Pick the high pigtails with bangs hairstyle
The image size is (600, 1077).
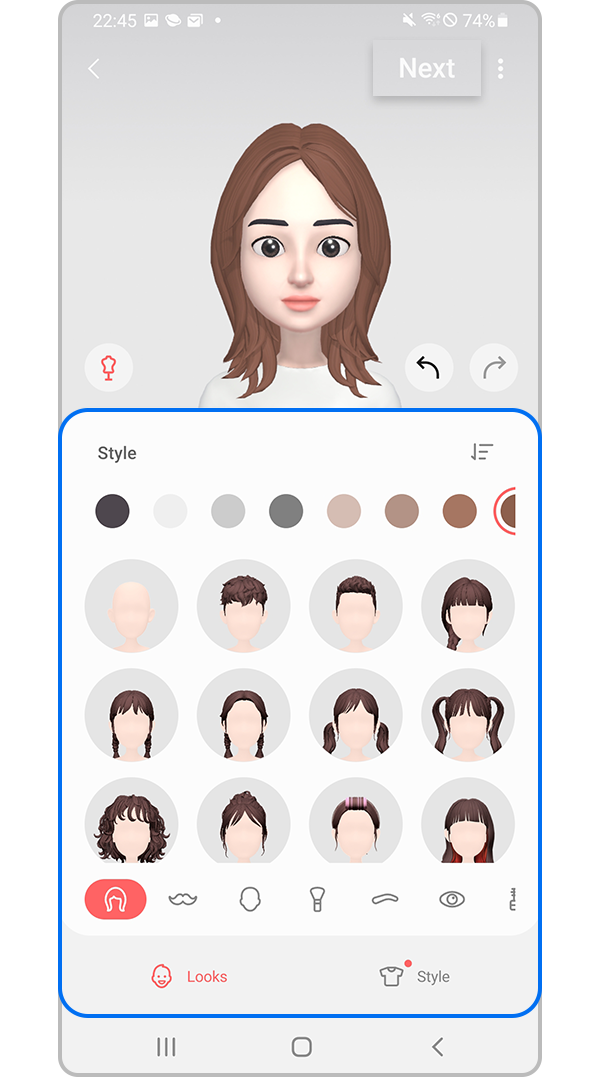click(468, 714)
